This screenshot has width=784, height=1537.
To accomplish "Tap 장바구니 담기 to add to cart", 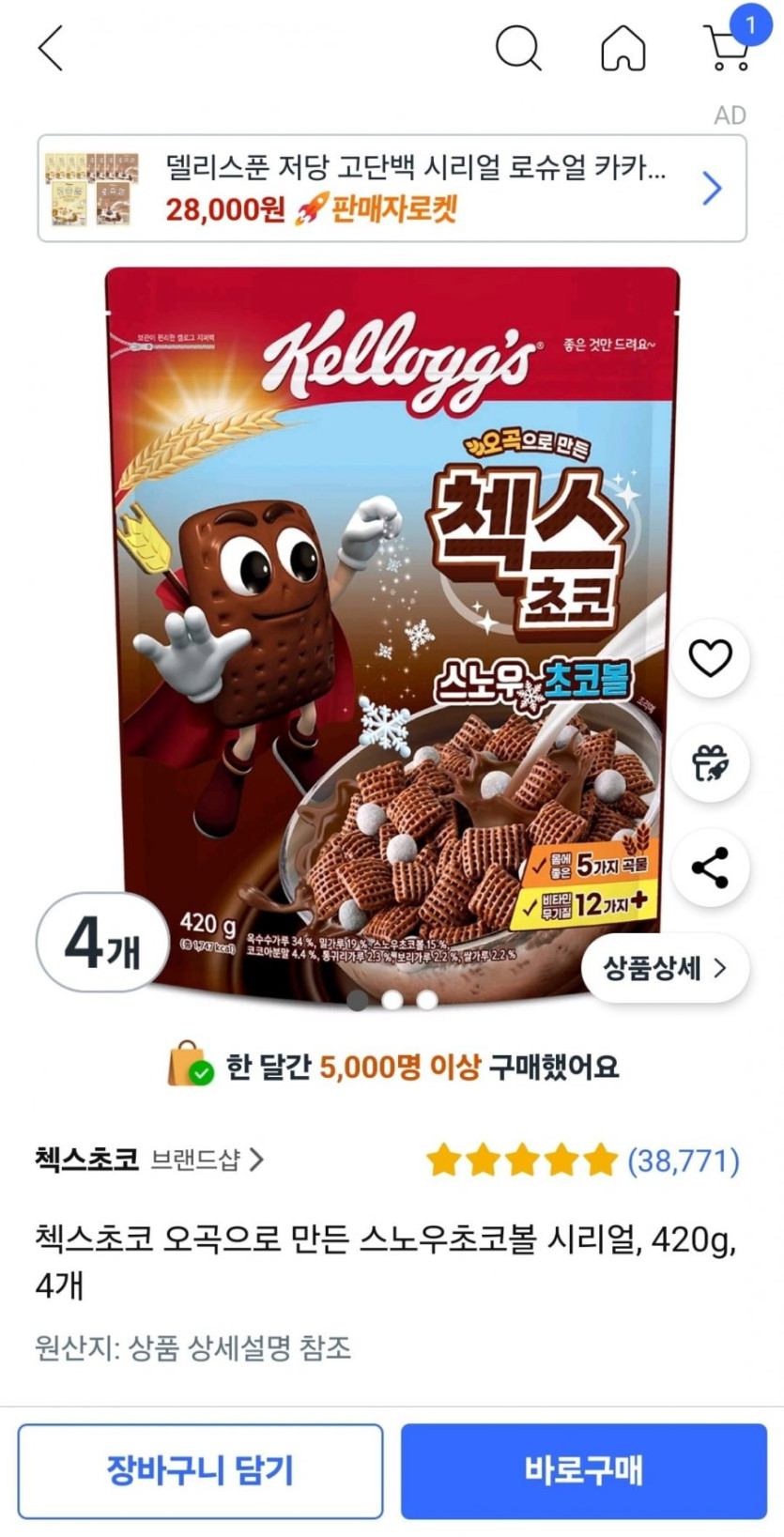I will coord(200,1470).
